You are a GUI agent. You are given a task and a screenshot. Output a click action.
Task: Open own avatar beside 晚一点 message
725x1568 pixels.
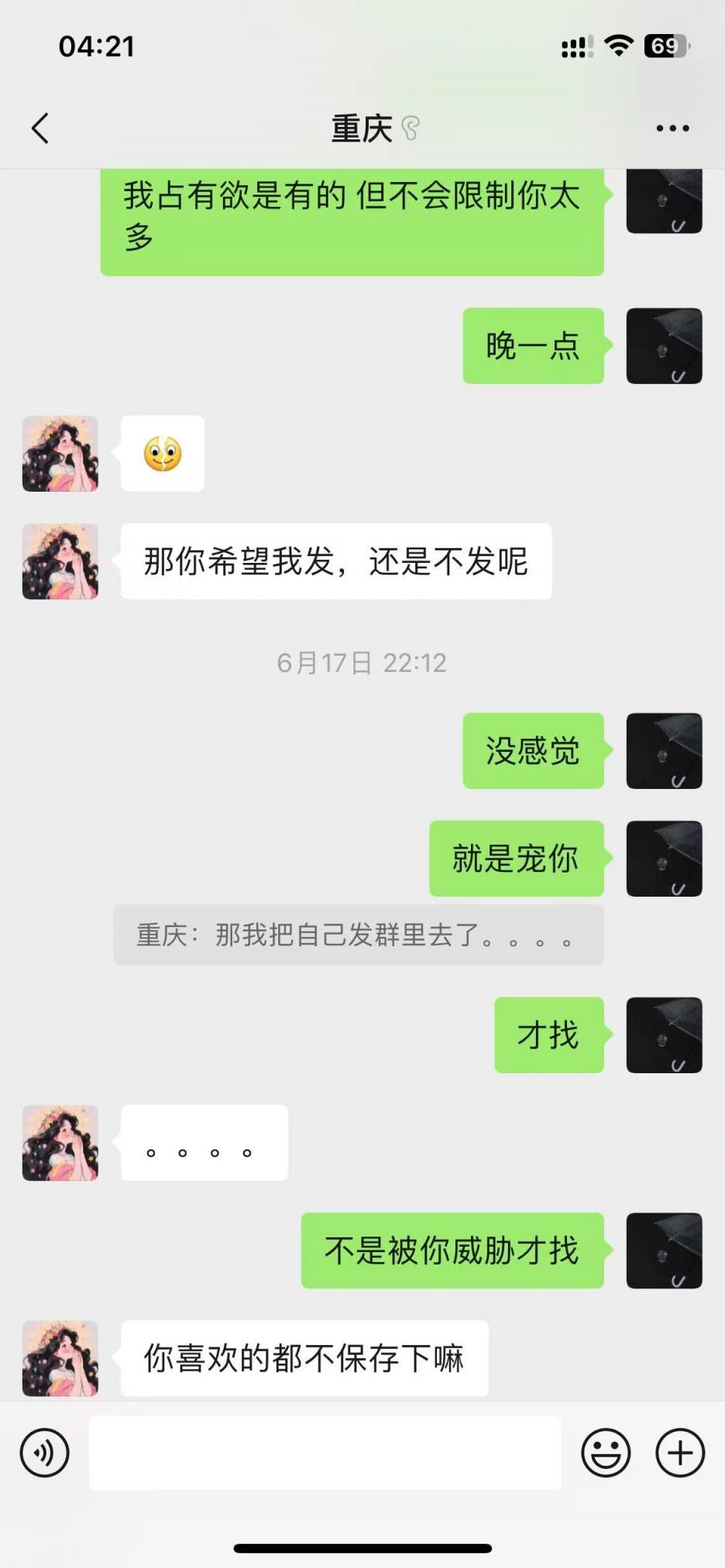(664, 346)
